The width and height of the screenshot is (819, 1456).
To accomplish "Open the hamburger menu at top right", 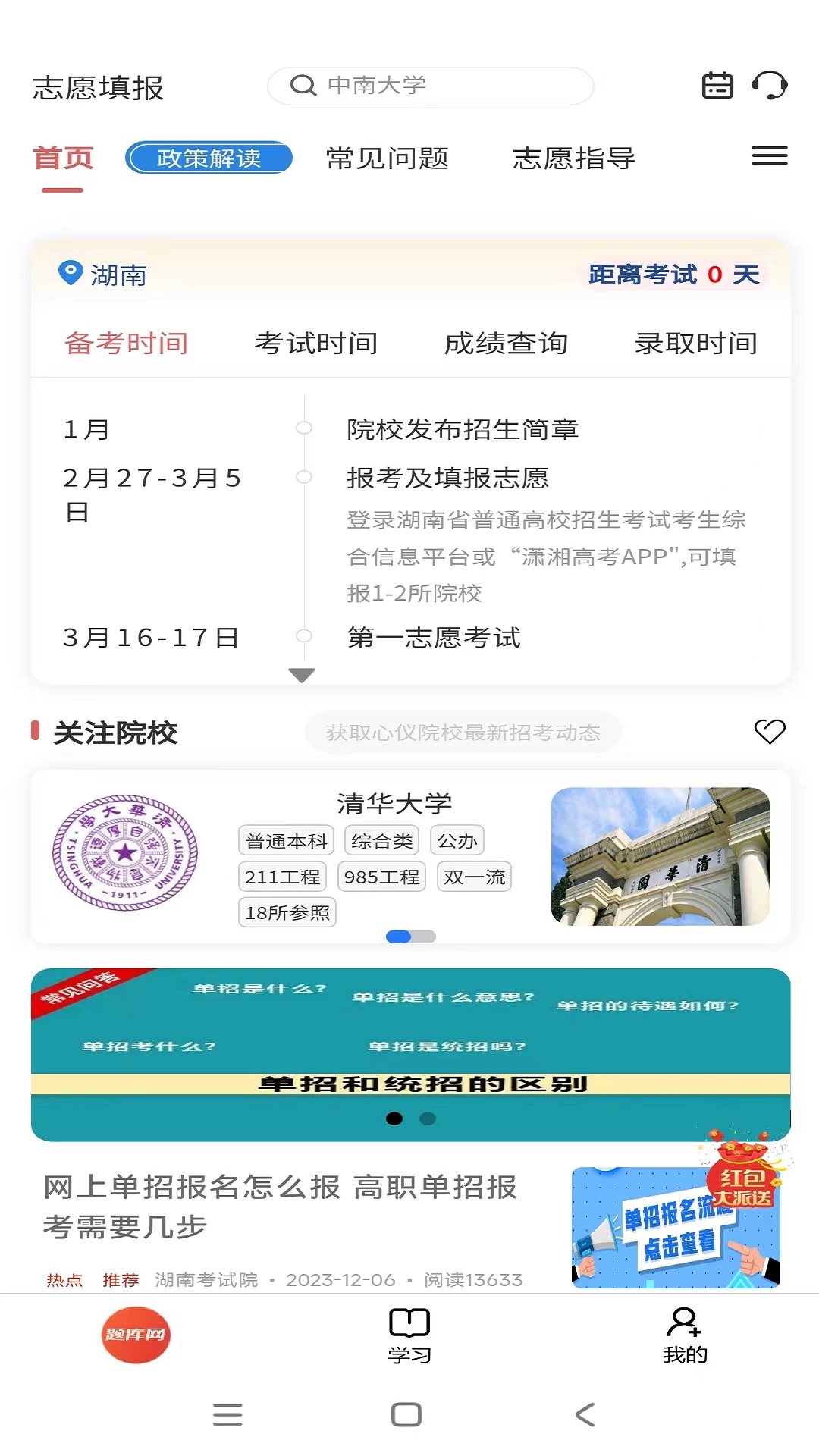I will 769,155.
